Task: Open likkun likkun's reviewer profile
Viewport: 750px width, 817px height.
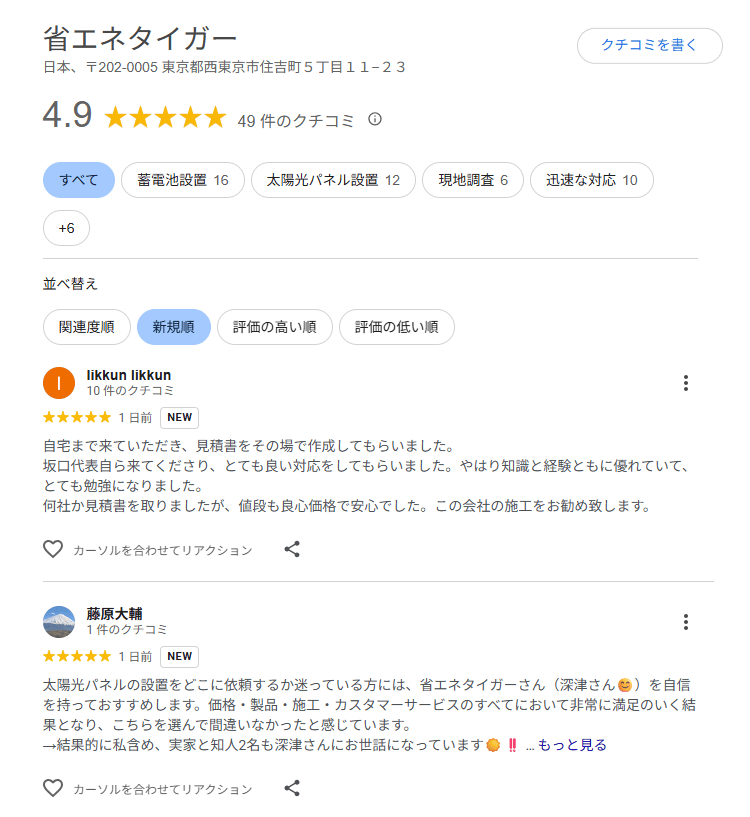Action: (129, 375)
